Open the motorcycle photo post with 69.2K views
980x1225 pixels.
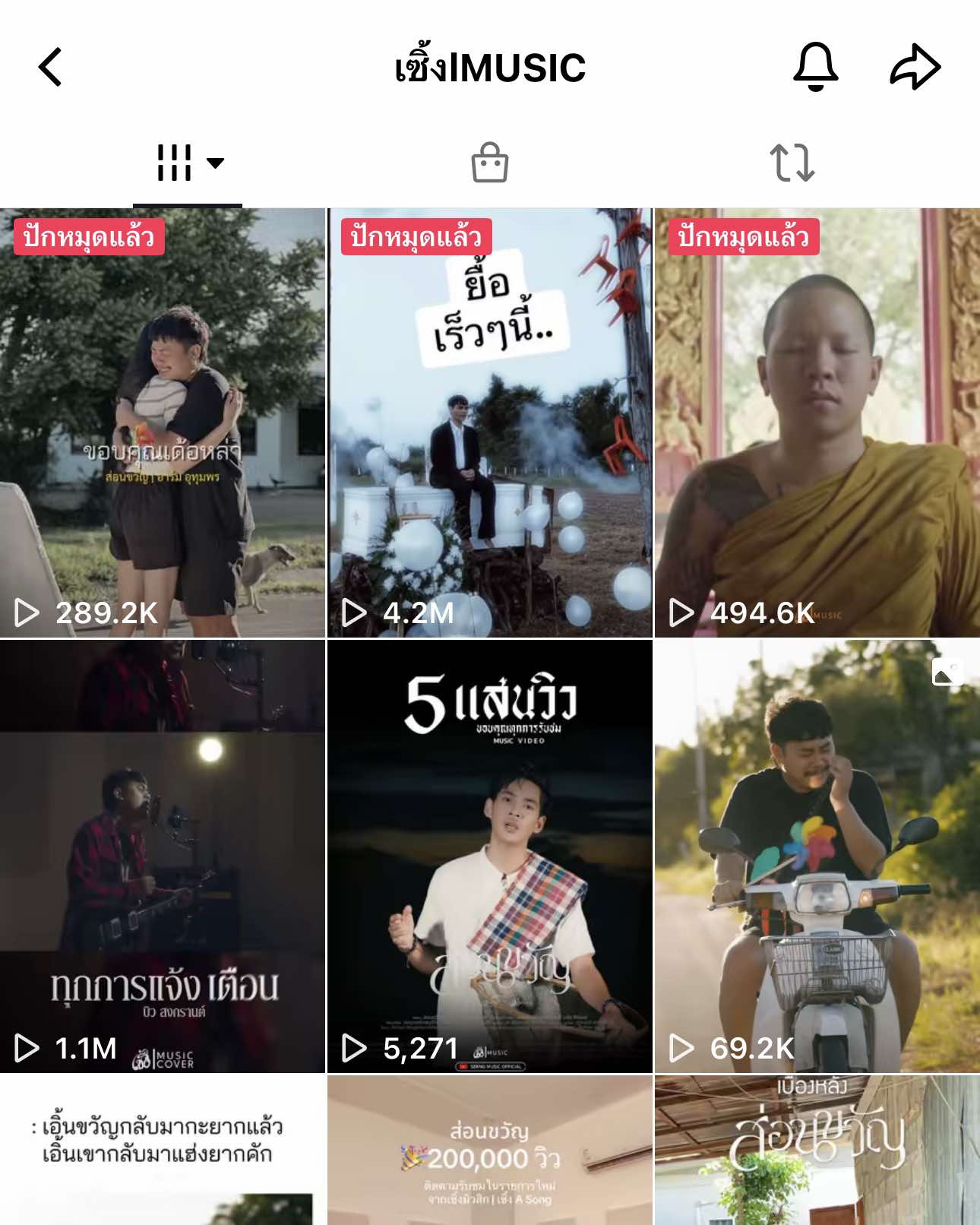pyautogui.click(x=817, y=856)
